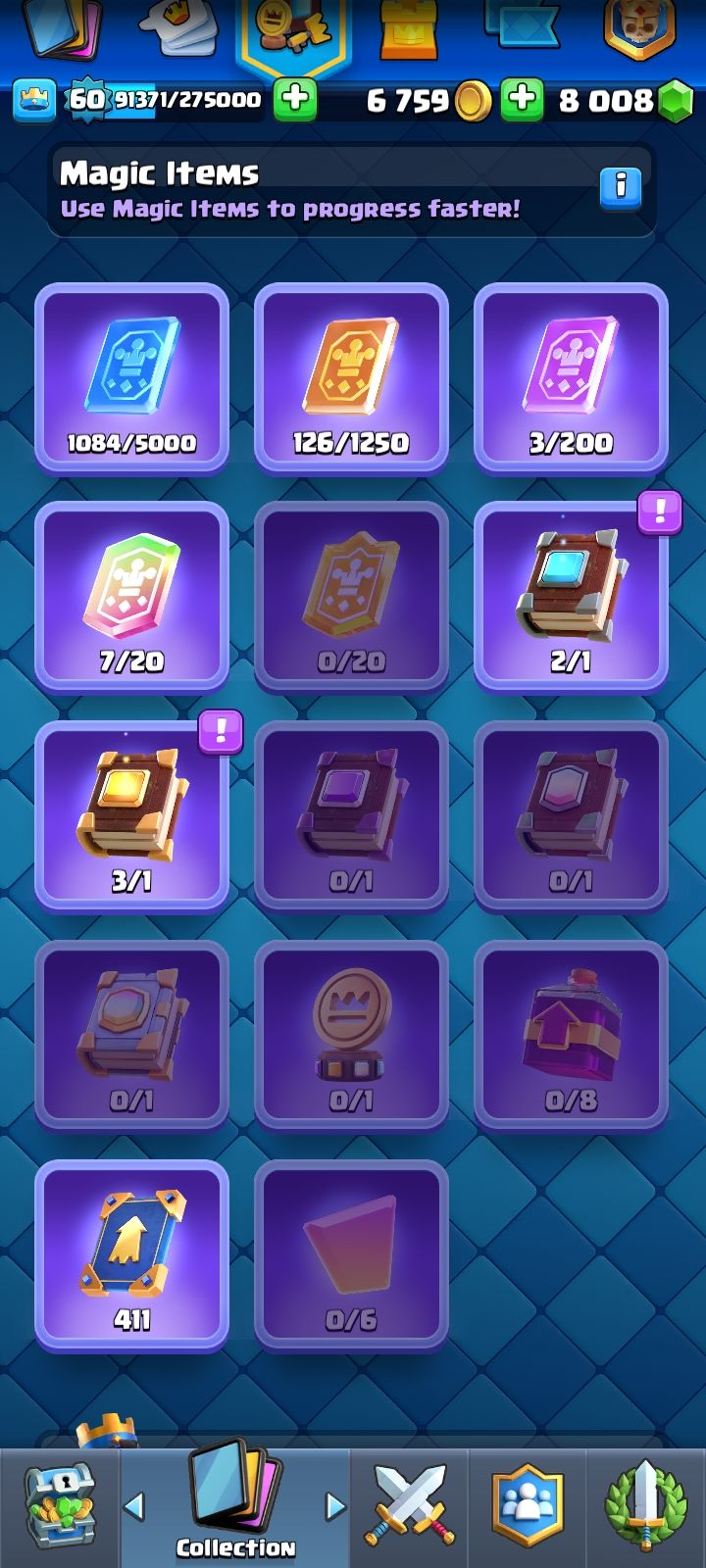The height and width of the screenshot is (1568, 706).
Task: Open the Legendary Wild Card showing 7/20
Action: (x=131, y=597)
